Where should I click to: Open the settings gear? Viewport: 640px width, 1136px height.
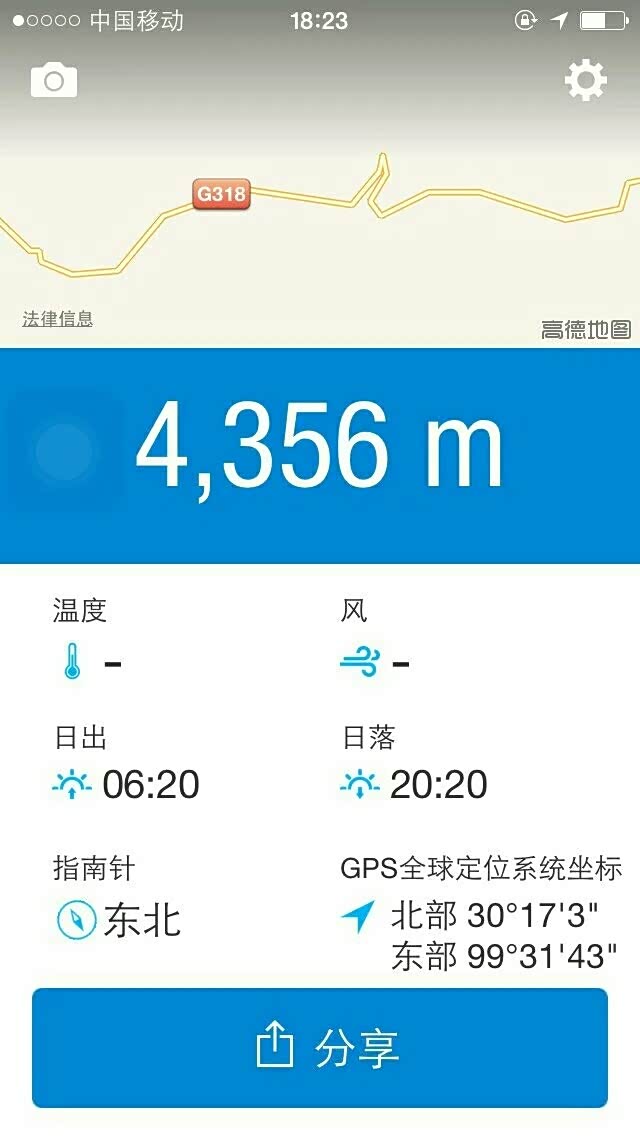(586, 80)
